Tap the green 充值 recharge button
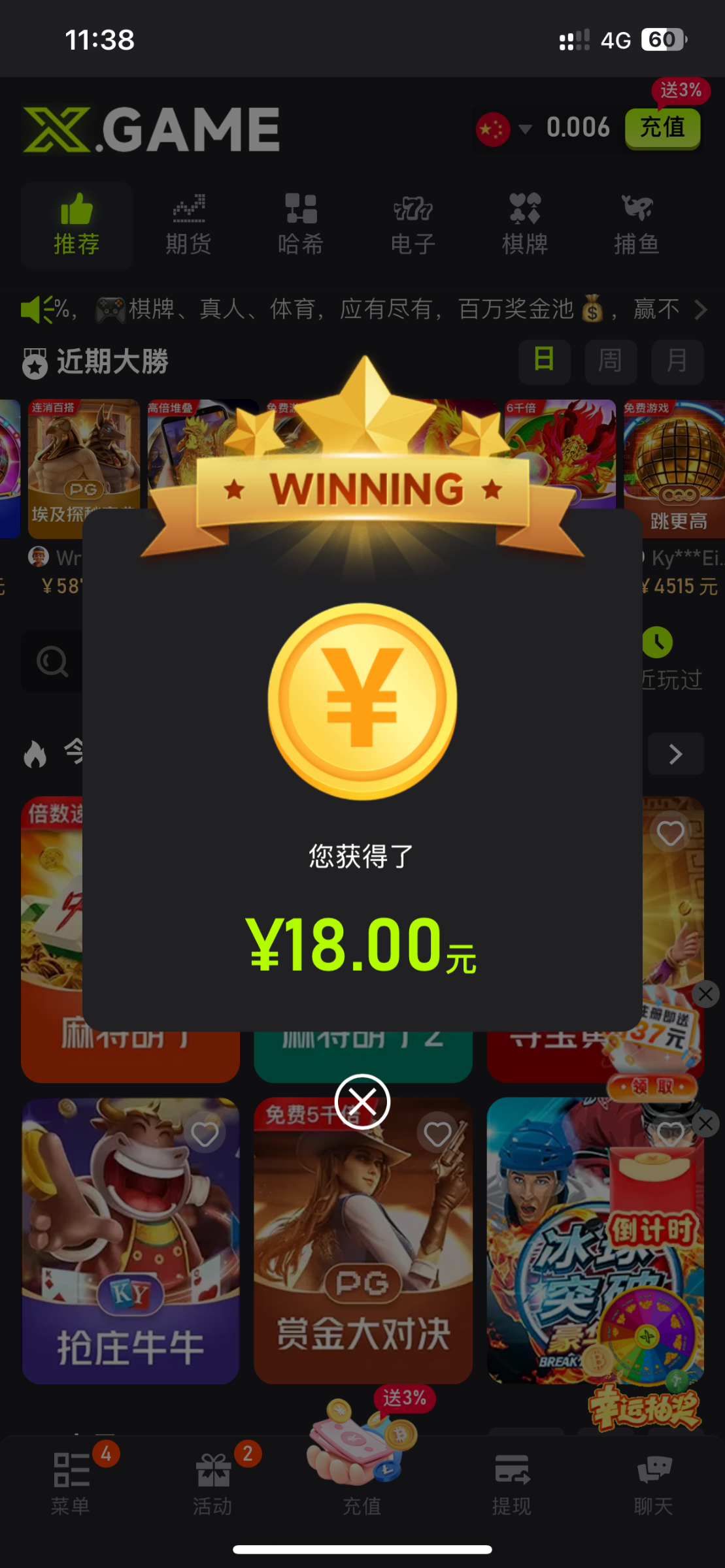Image resolution: width=725 pixels, height=1568 pixels. [662, 128]
